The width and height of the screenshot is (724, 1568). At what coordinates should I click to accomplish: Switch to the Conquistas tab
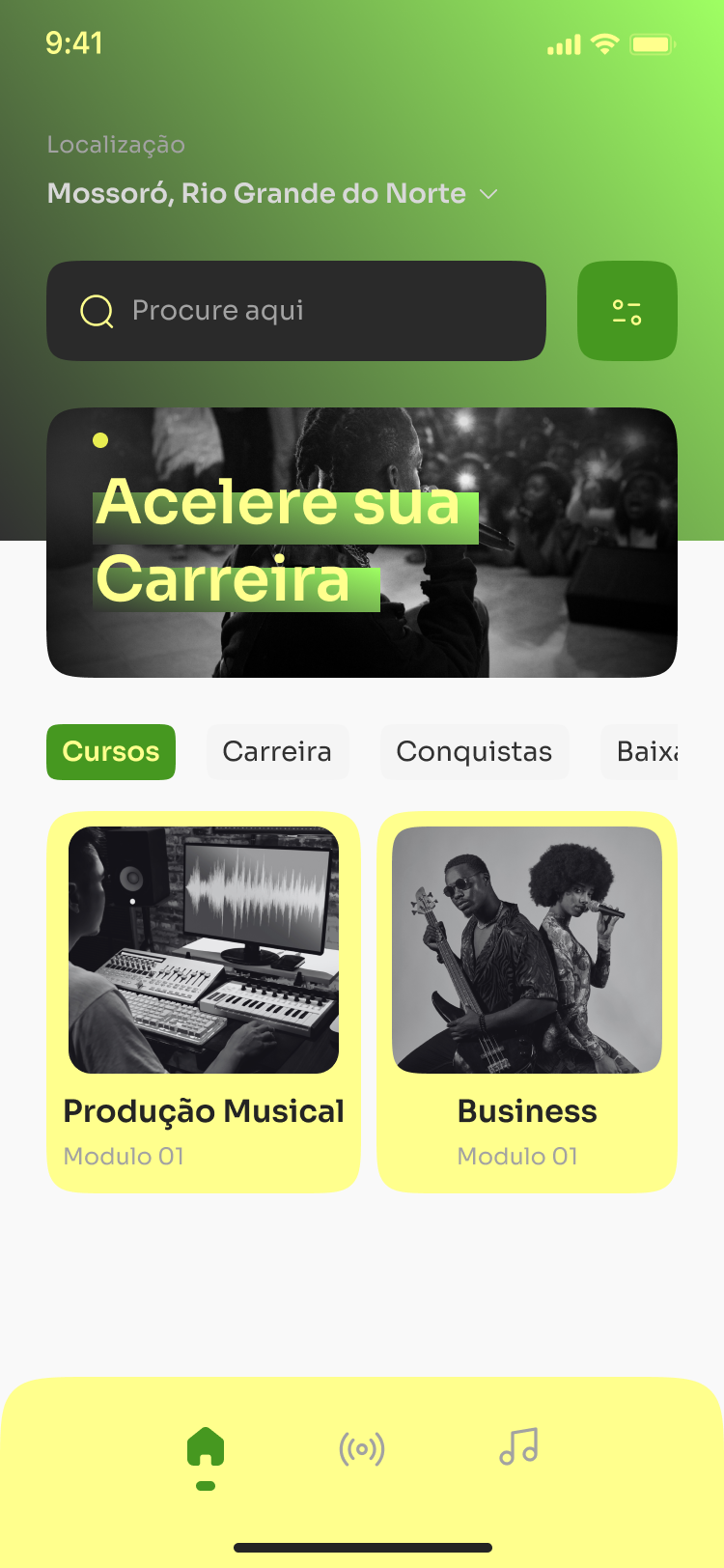pos(474,751)
